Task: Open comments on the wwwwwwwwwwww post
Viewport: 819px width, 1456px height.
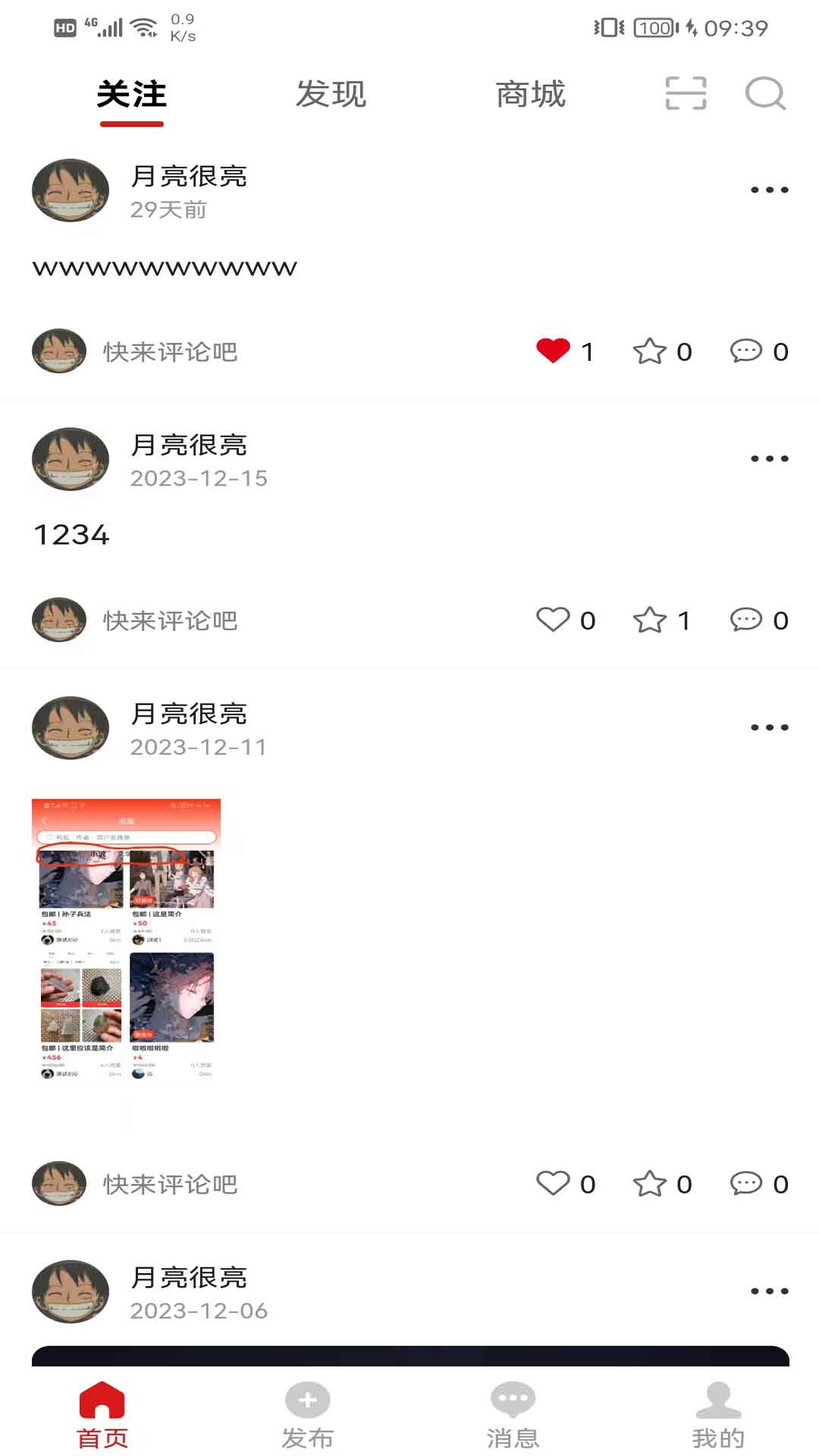Action: tap(746, 351)
